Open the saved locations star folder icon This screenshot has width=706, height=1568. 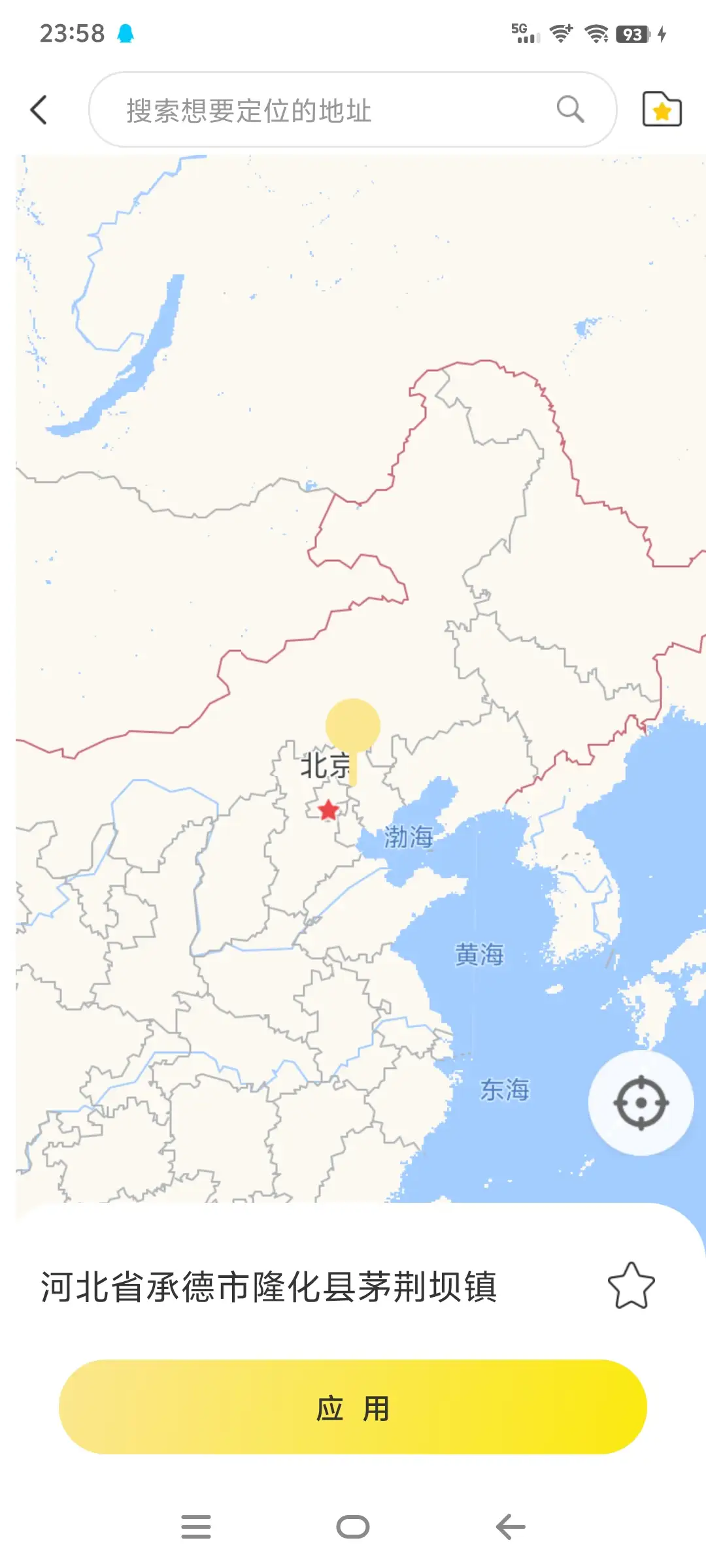[x=662, y=109]
